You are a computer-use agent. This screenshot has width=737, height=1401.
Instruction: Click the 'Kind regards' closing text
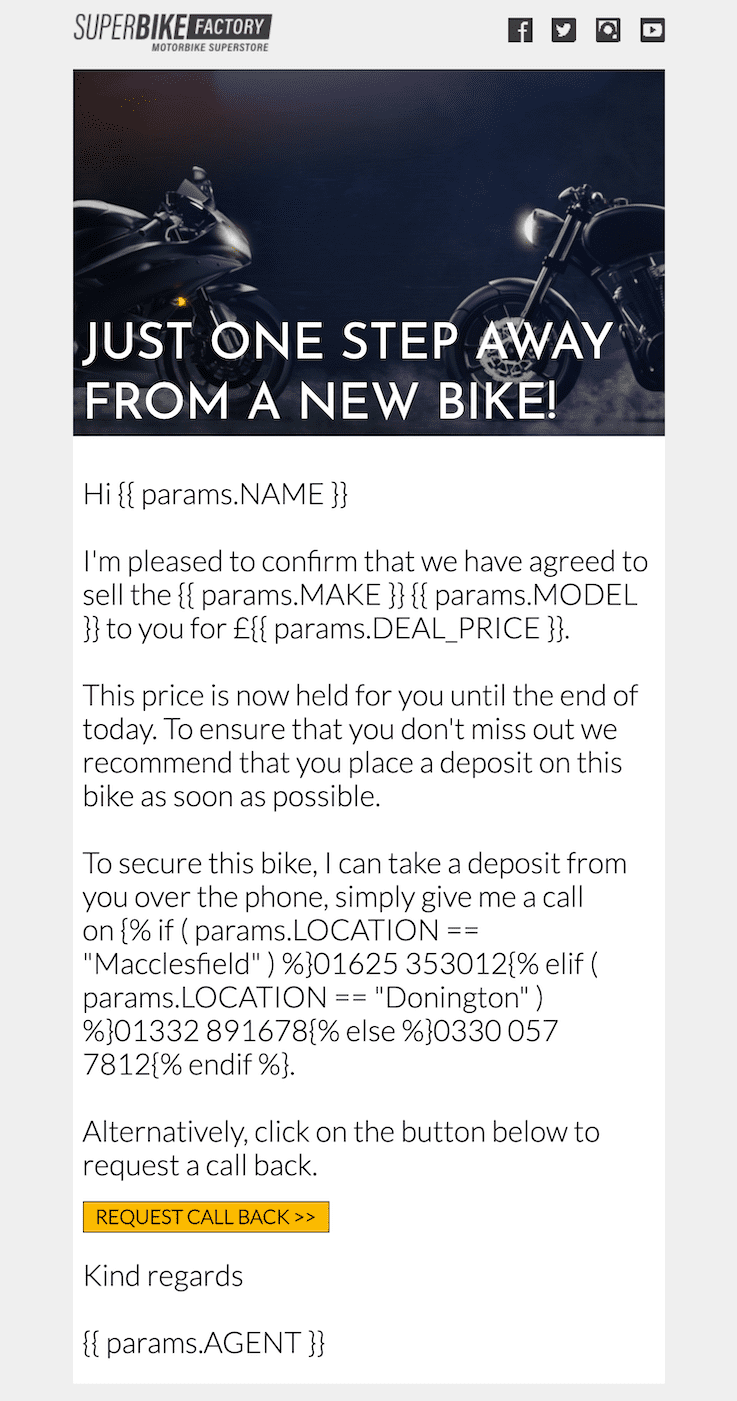click(x=164, y=1275)
